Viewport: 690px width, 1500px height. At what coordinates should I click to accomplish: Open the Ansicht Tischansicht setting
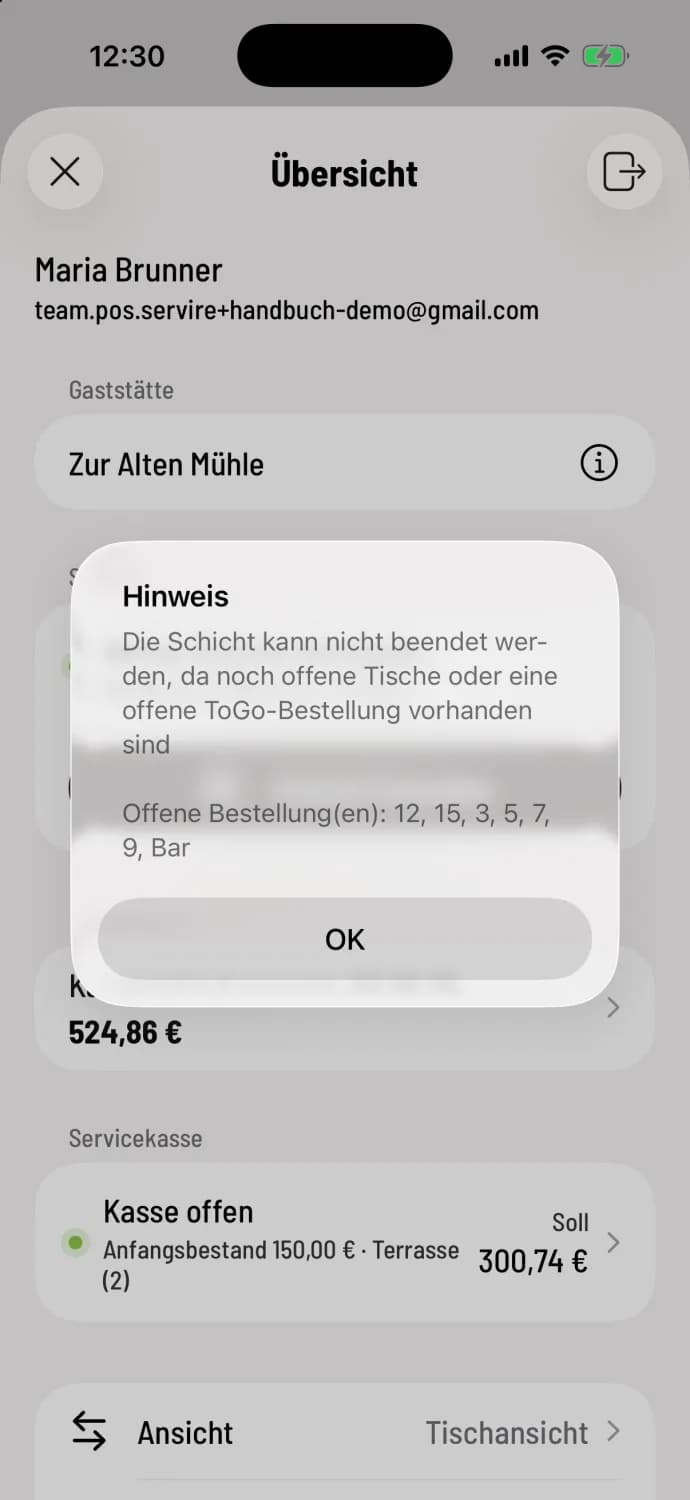(345, 1432)
